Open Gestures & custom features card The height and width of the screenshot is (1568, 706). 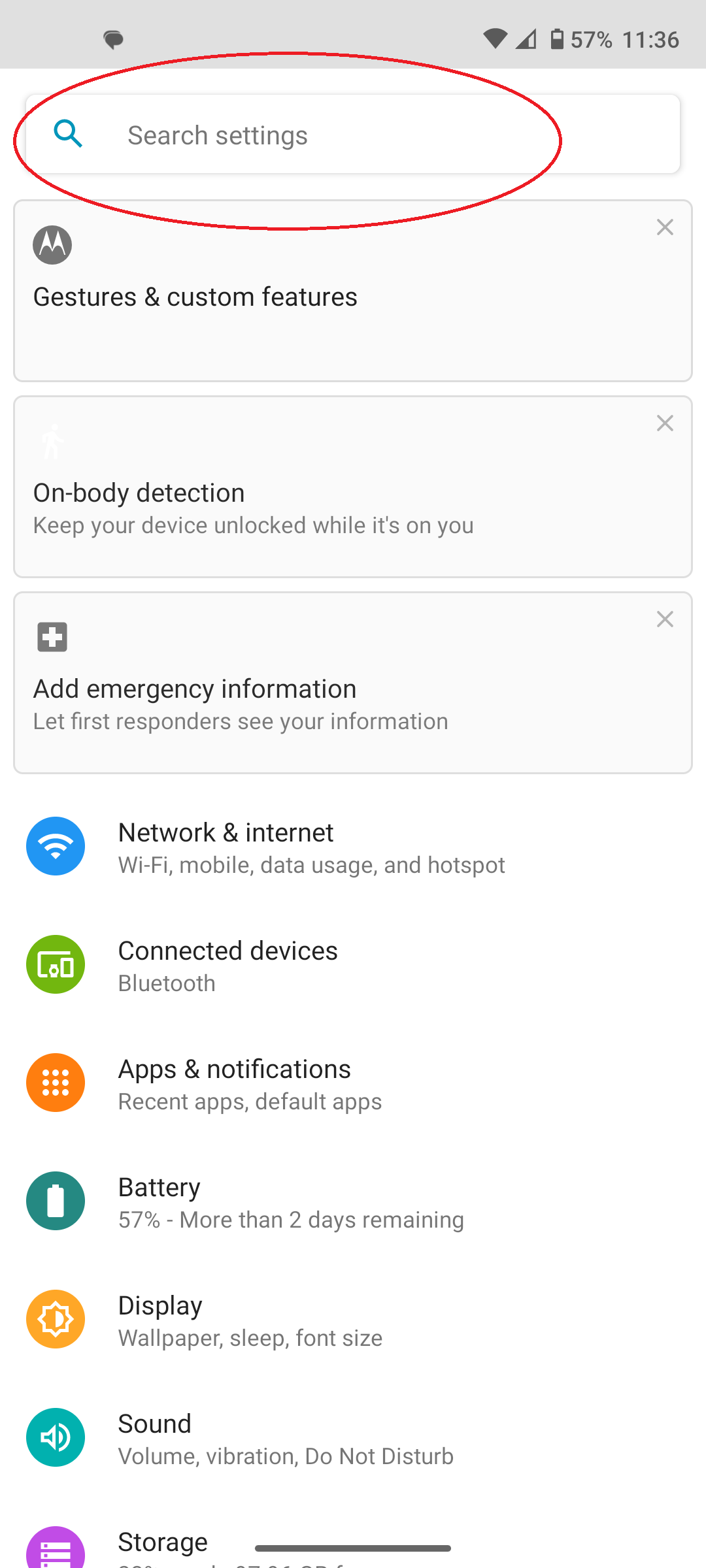tap(353, 291)
